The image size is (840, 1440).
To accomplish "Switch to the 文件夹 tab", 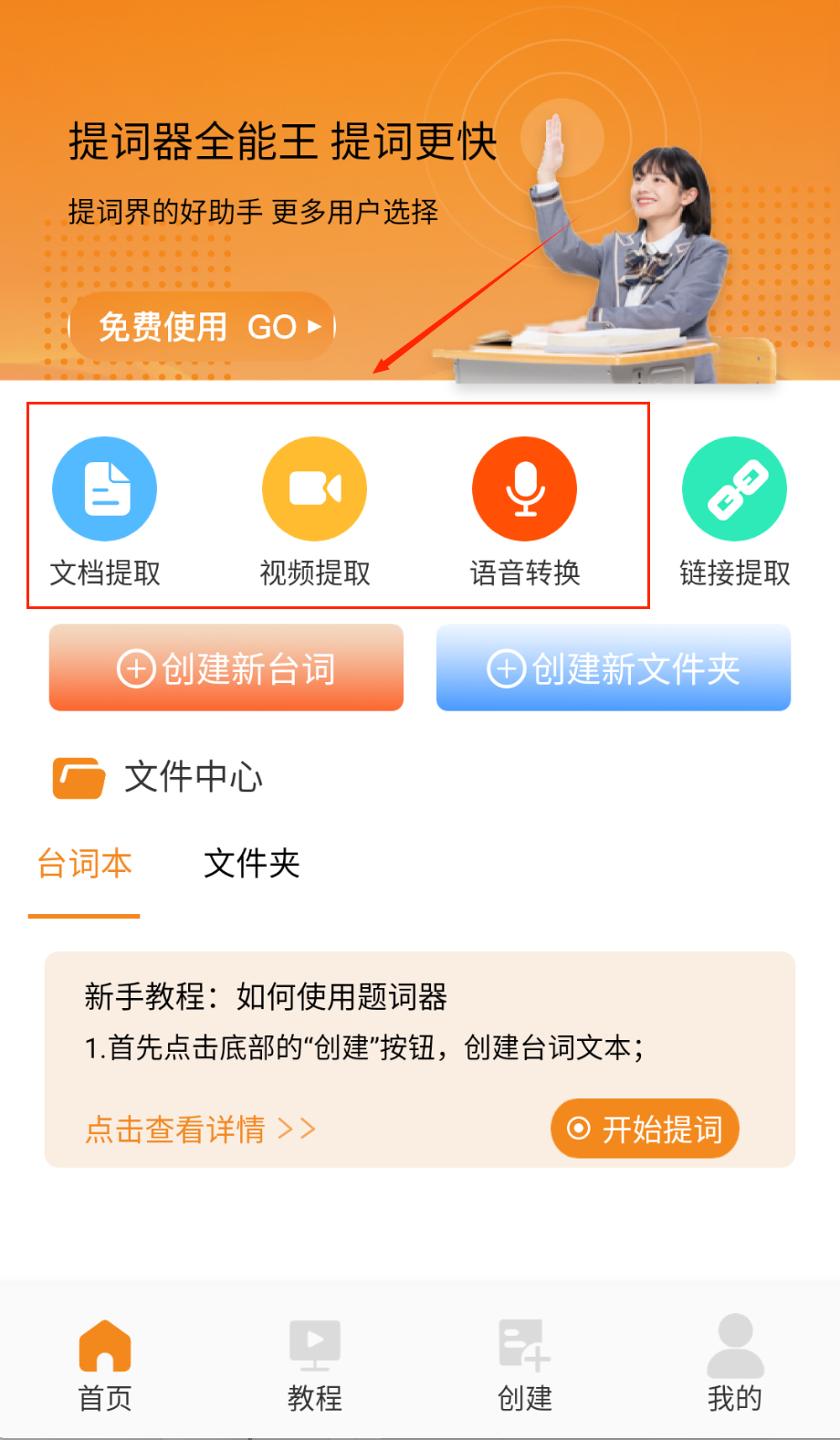I will coord(252,864).
